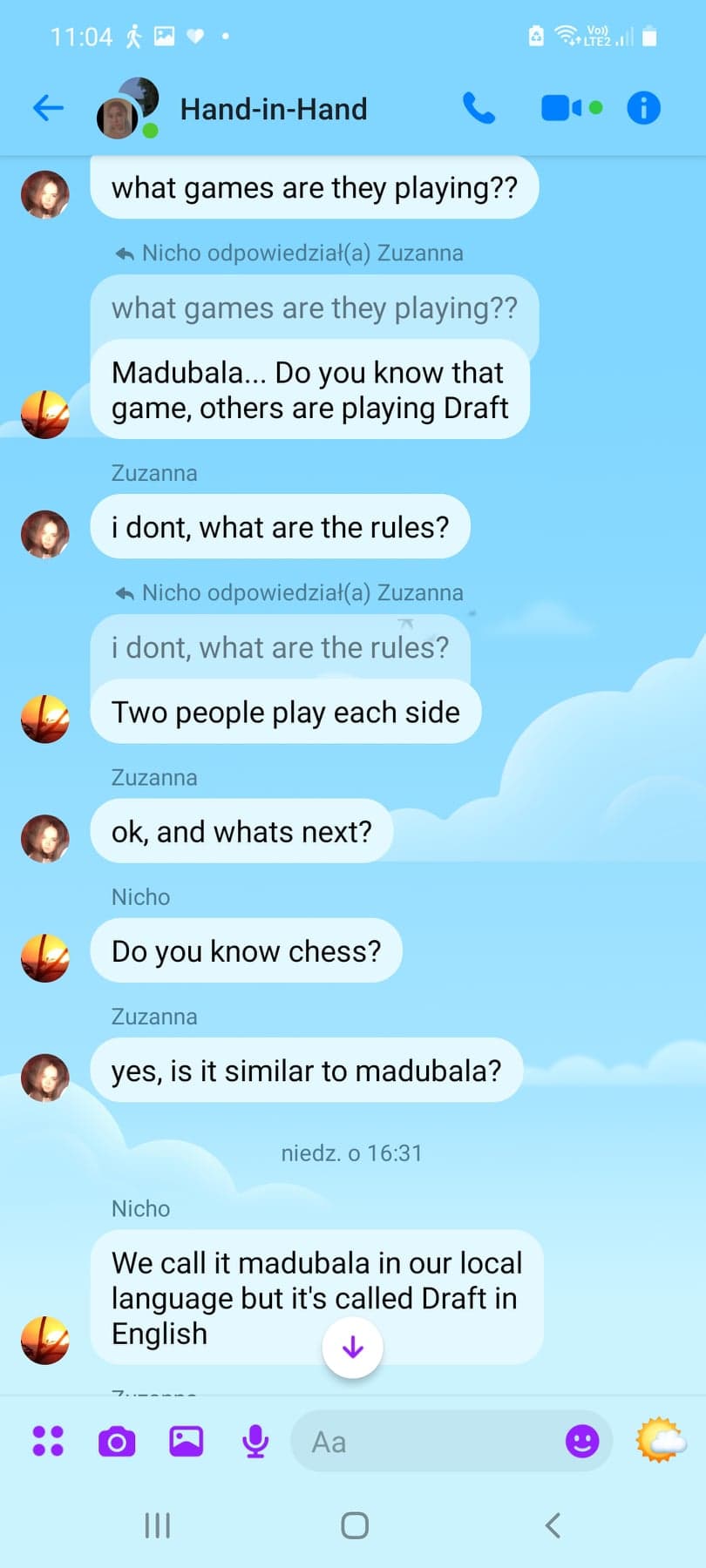The image size is (706, 1568).
Task: Start a voice call with Hand-in-Hand
Action: (x=479, y=109)
